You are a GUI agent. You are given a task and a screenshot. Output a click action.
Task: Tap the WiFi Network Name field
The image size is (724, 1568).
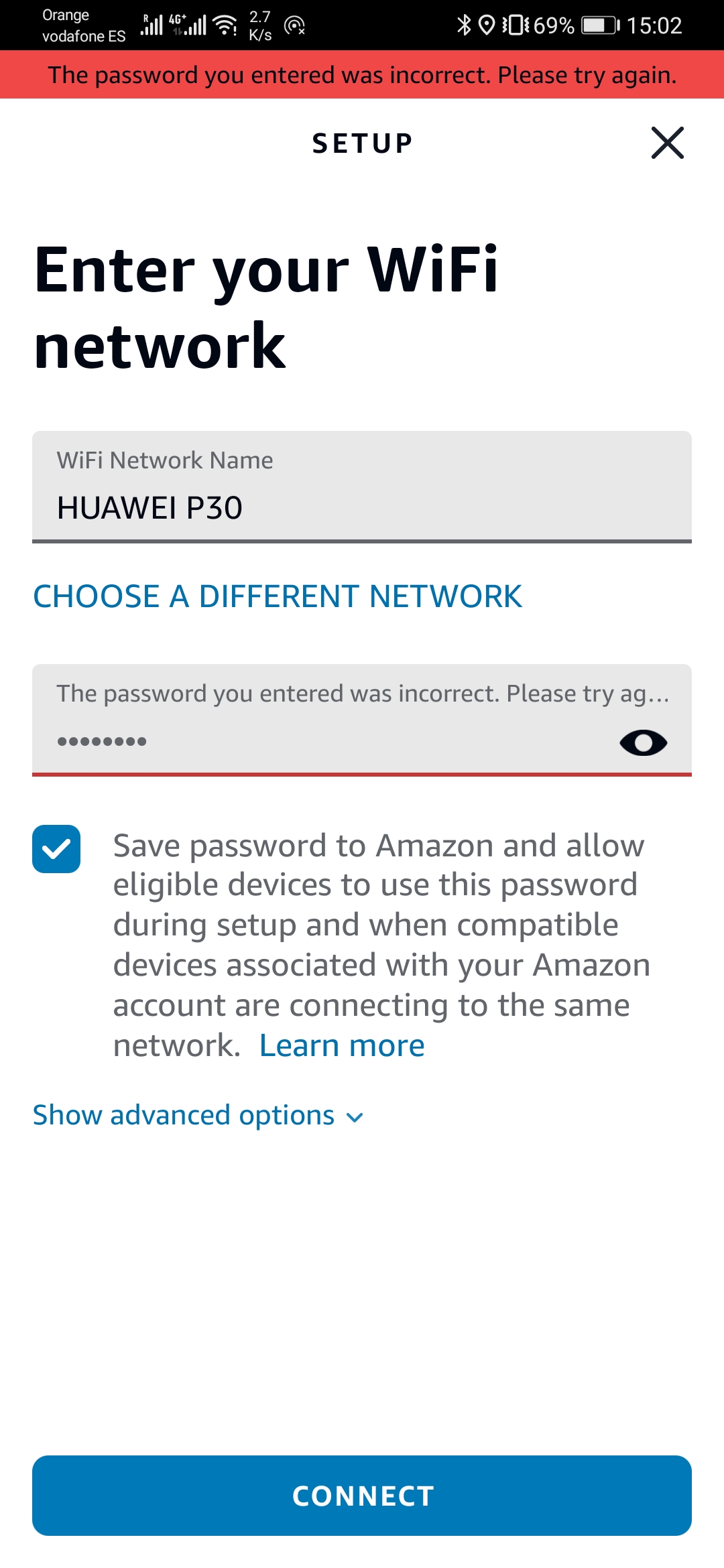pyautogui.click(x=362, y=486)
